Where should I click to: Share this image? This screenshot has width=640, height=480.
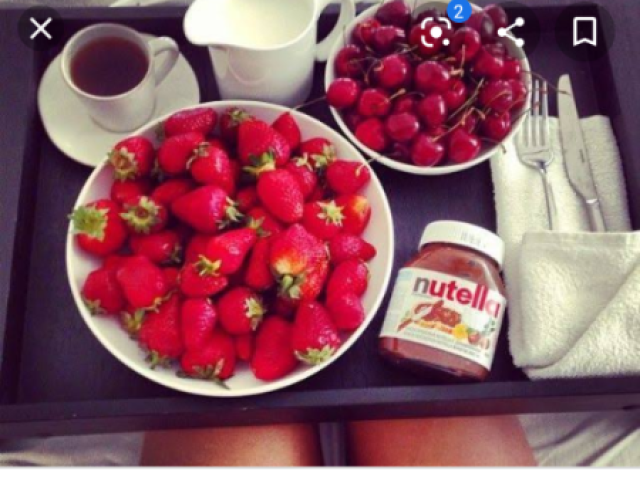coord(511,32)
